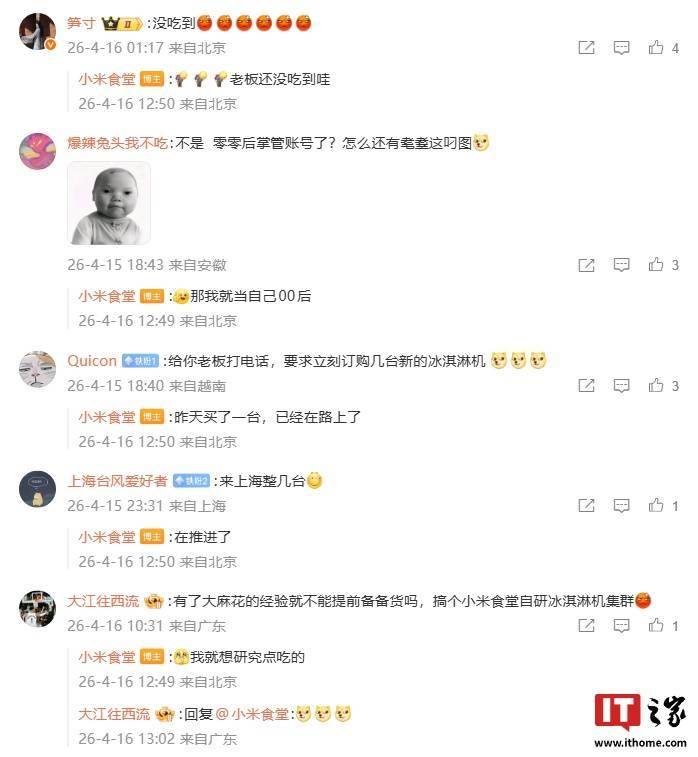Share Quicon's comment
The image size is (698, 757).
tap(587, 386)
